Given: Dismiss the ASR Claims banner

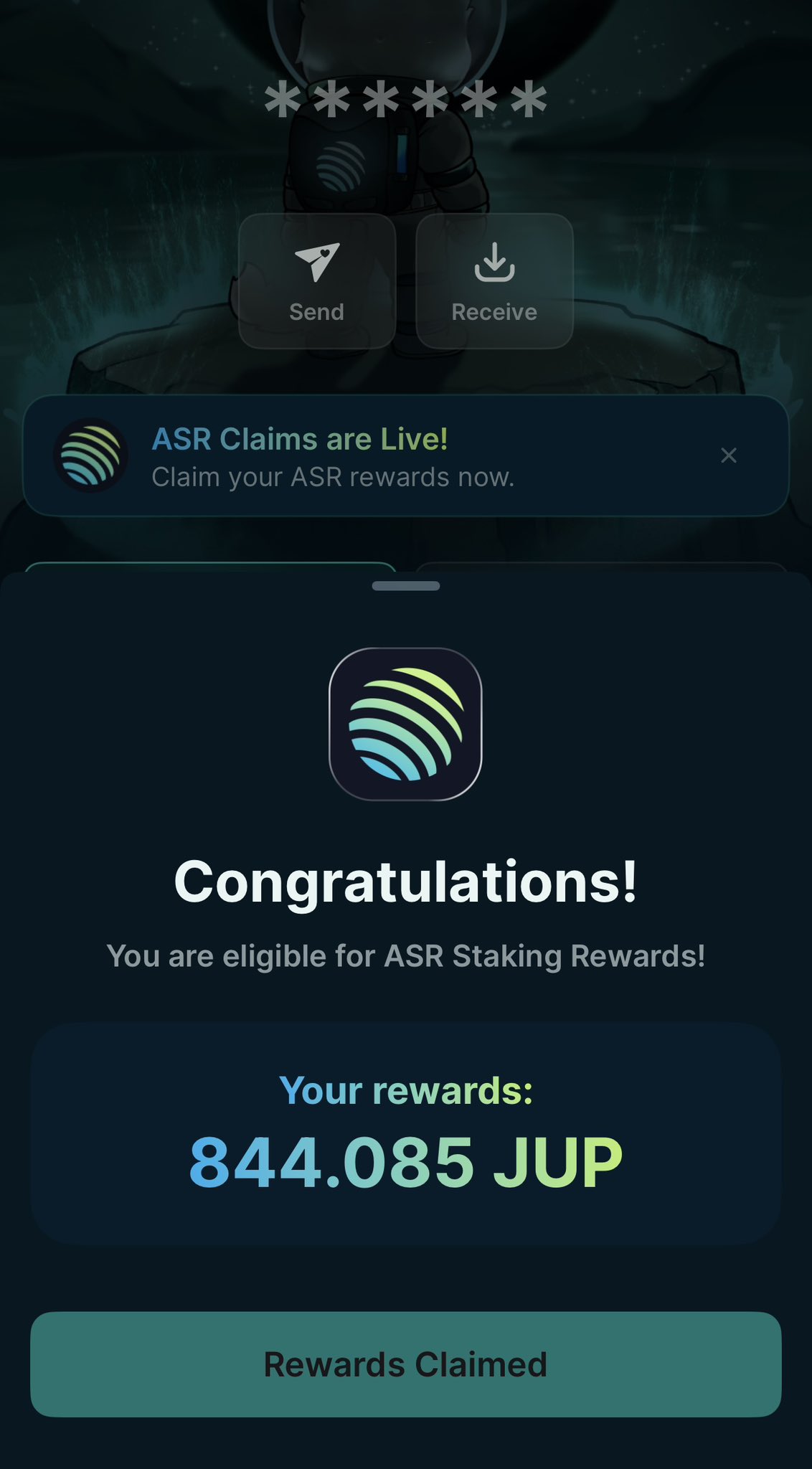Looking at the screenshot, I should (x=728, y=455).
